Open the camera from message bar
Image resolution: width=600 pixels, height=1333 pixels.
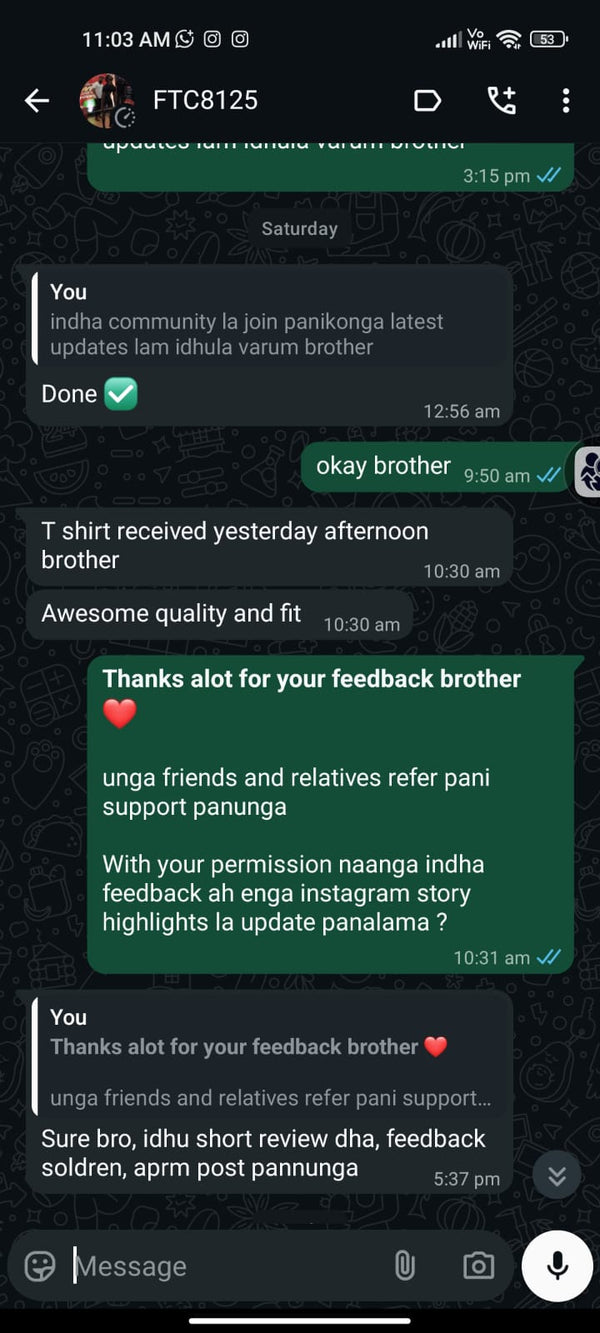click(x=478, y=1266)
